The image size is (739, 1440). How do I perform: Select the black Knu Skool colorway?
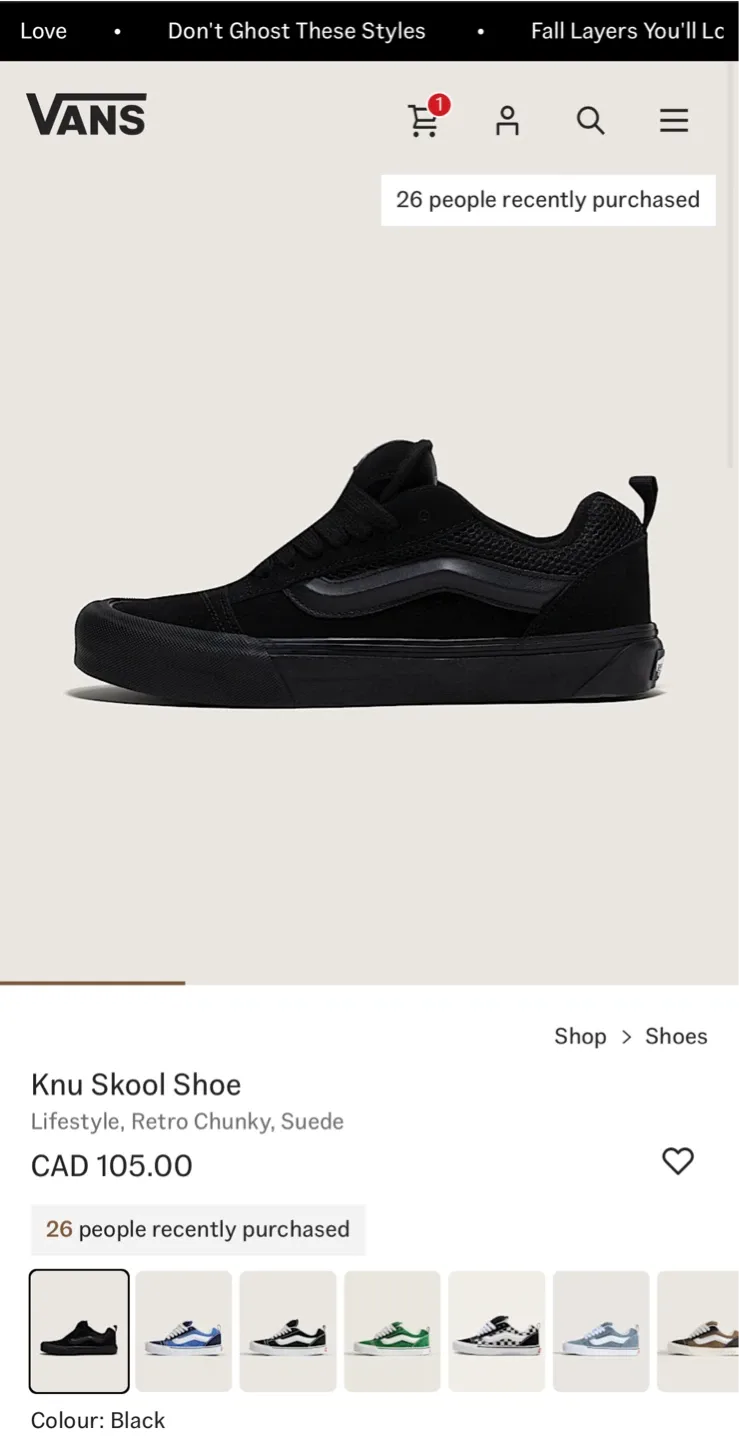click(79, 1331)
